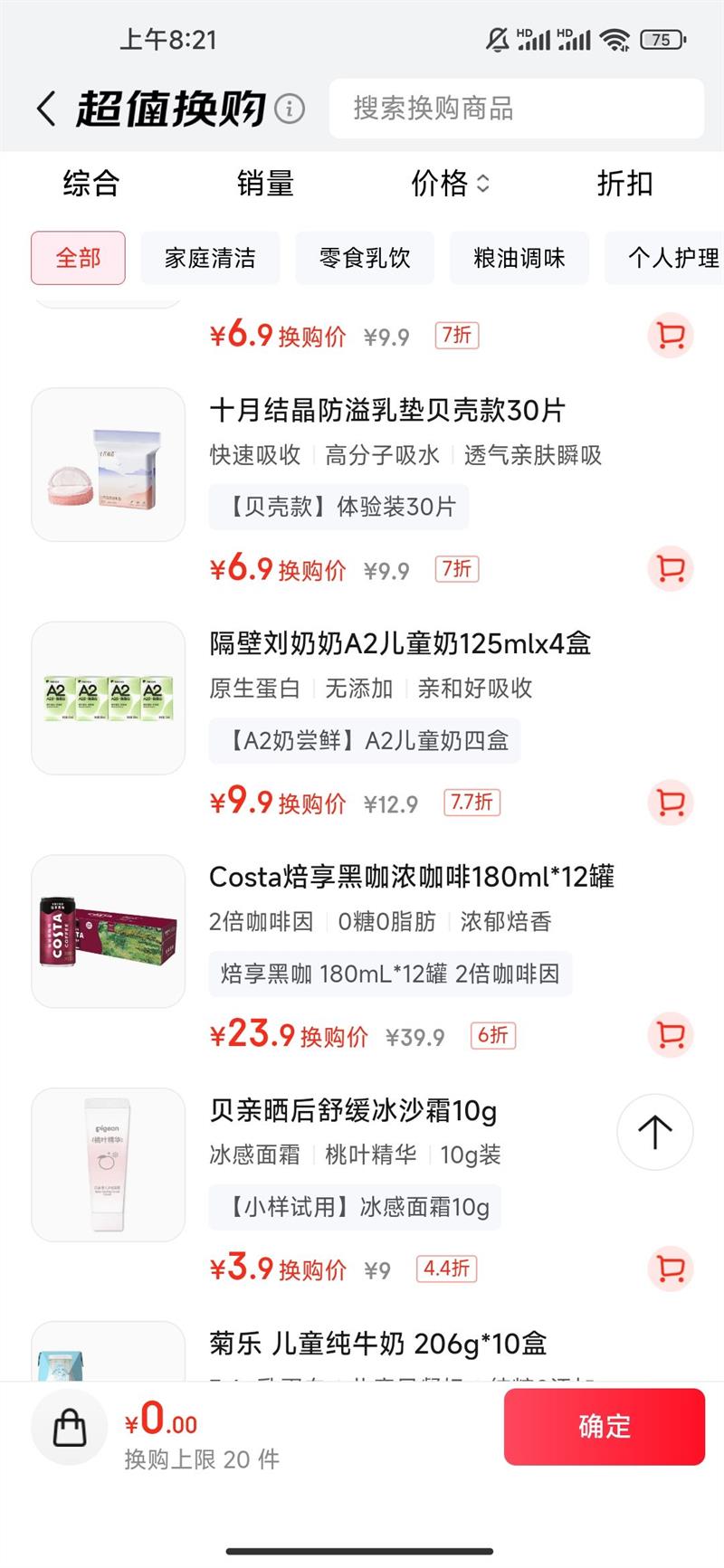The image size is (724, 1568).
Task: Open the shopping bag of selected items
Action: (70, 1427)
